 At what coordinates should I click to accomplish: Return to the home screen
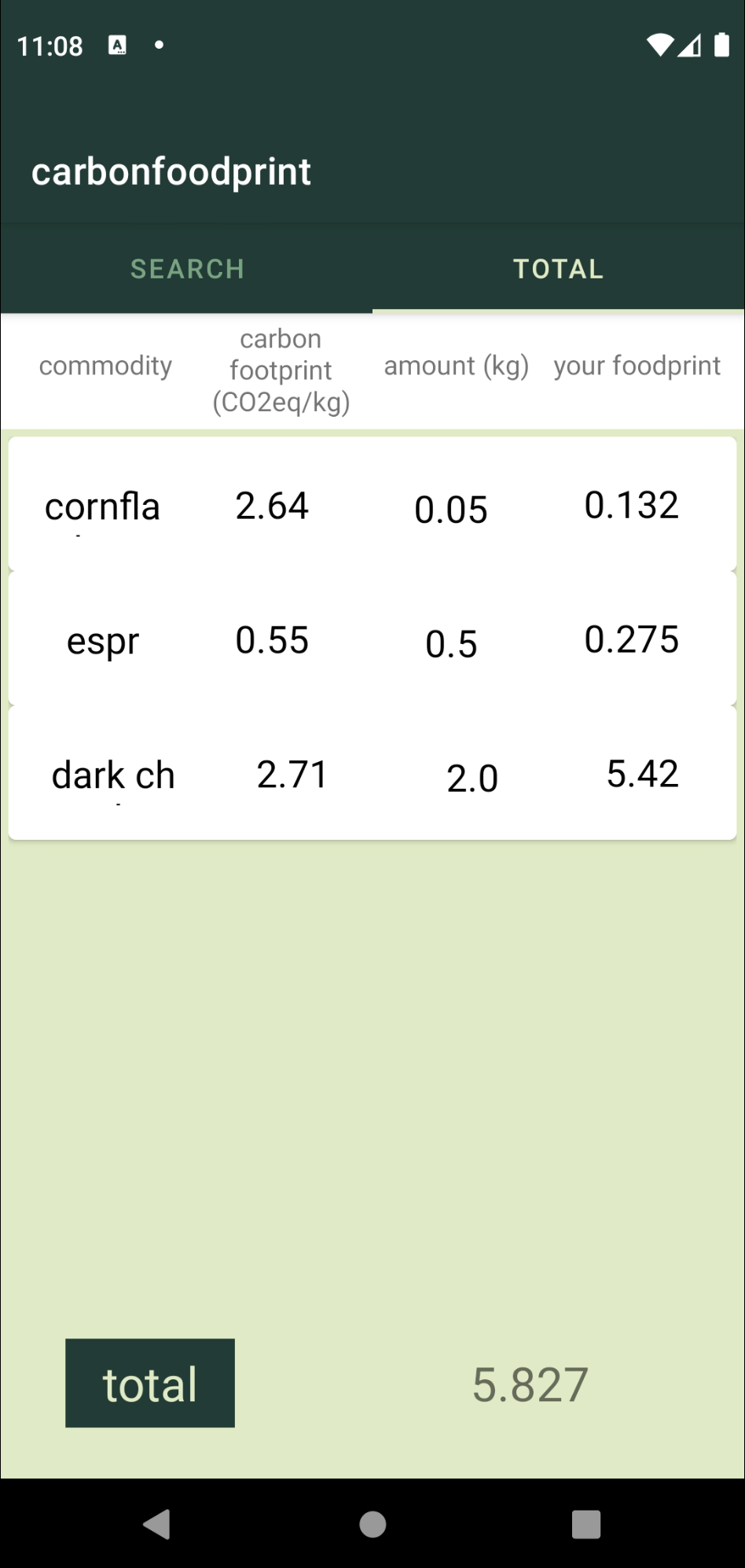372,1524
